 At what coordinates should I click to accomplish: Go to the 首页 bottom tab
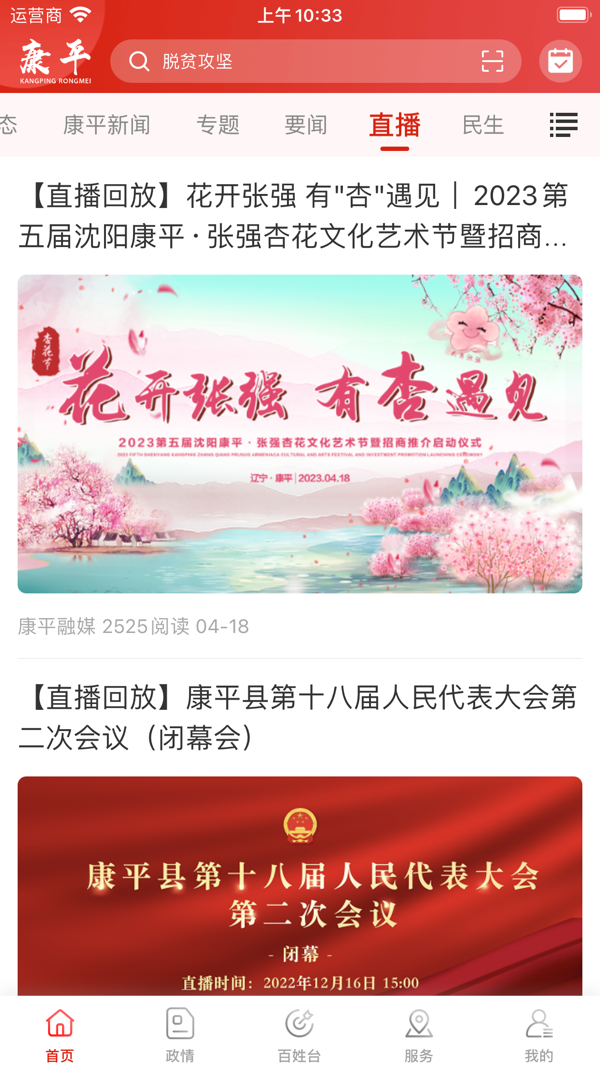click(60, 1034)
